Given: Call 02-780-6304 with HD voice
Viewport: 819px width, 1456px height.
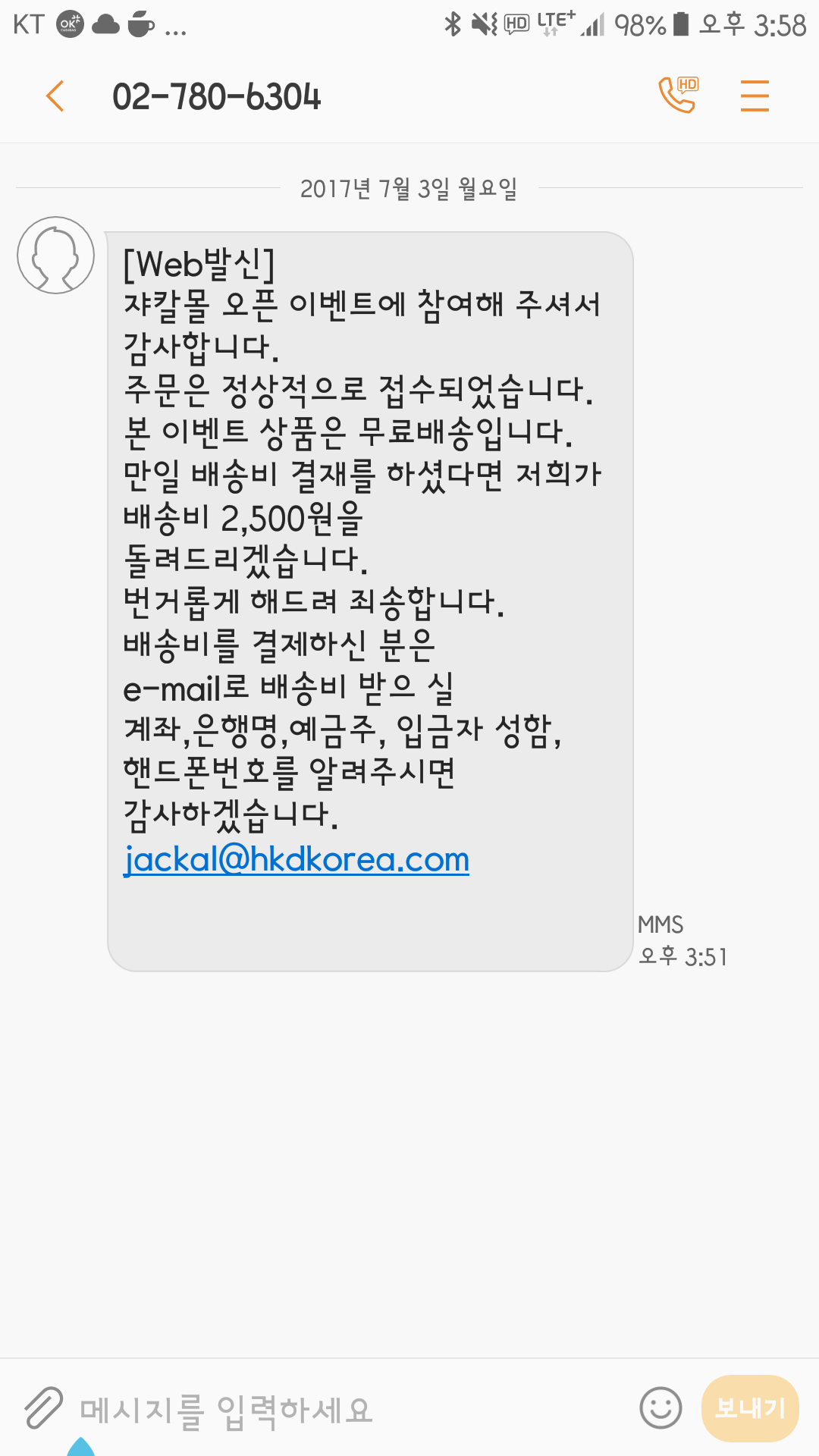Looking at the screenshot, I should (678, 96).
